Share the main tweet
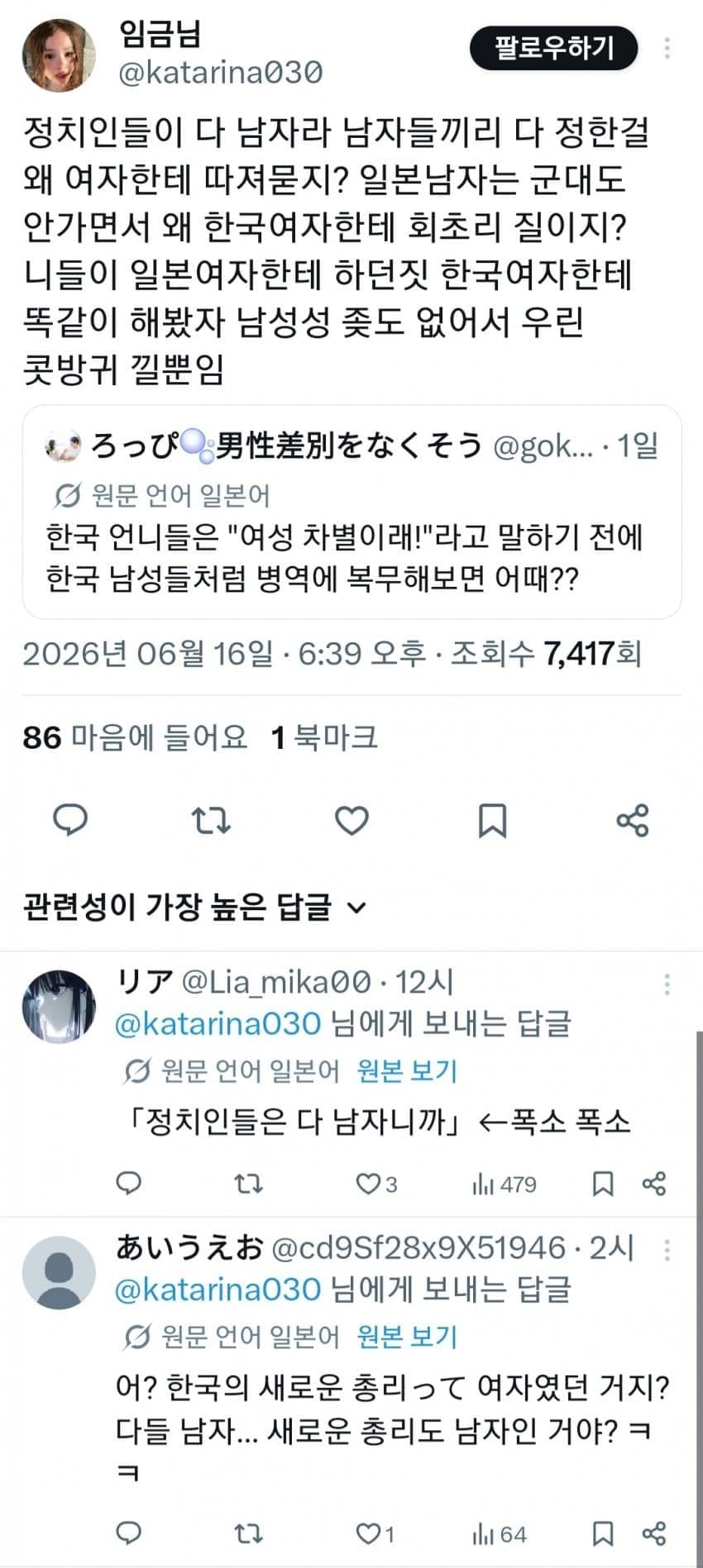This screenshot has width=703, height=1568. point(633,820)
